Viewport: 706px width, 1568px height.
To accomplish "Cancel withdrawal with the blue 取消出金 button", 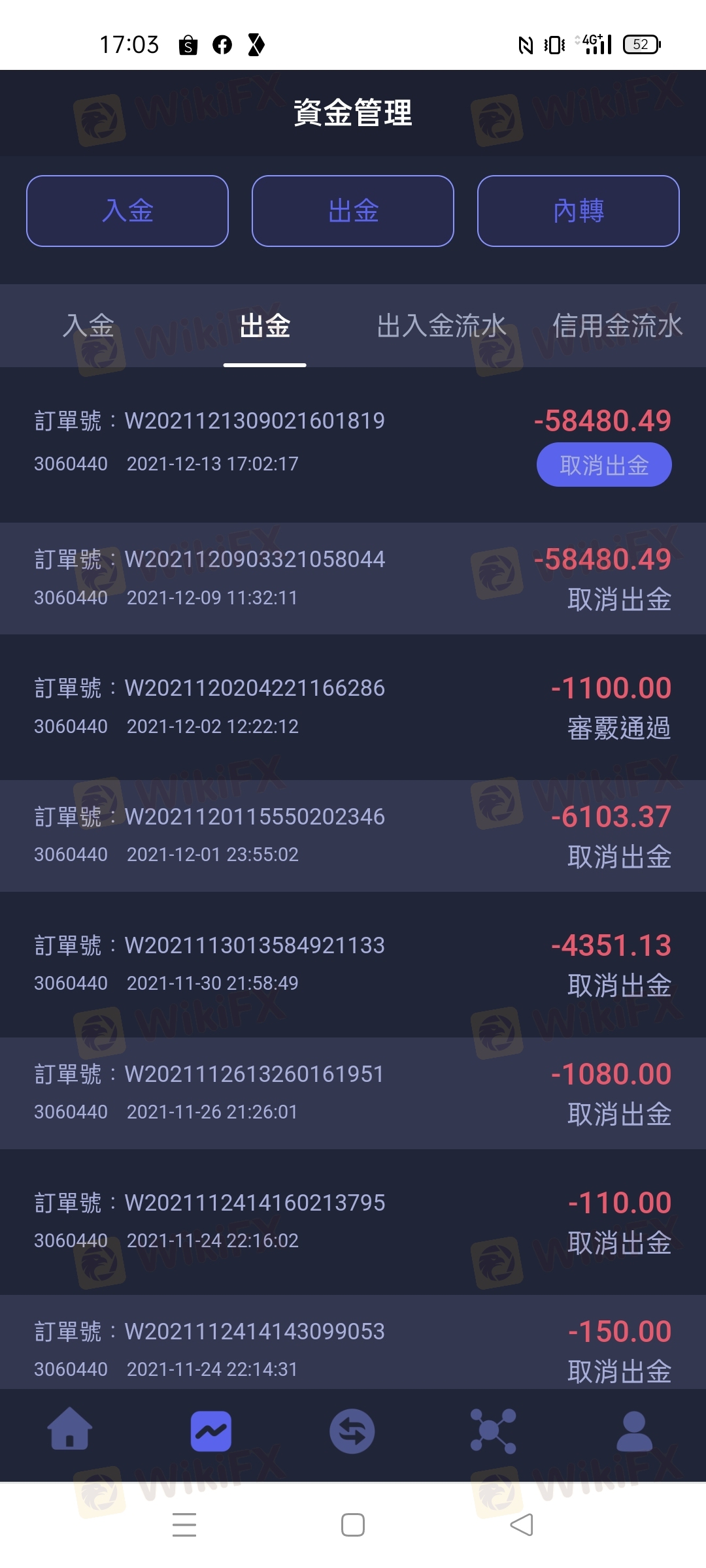I will 604,465.
